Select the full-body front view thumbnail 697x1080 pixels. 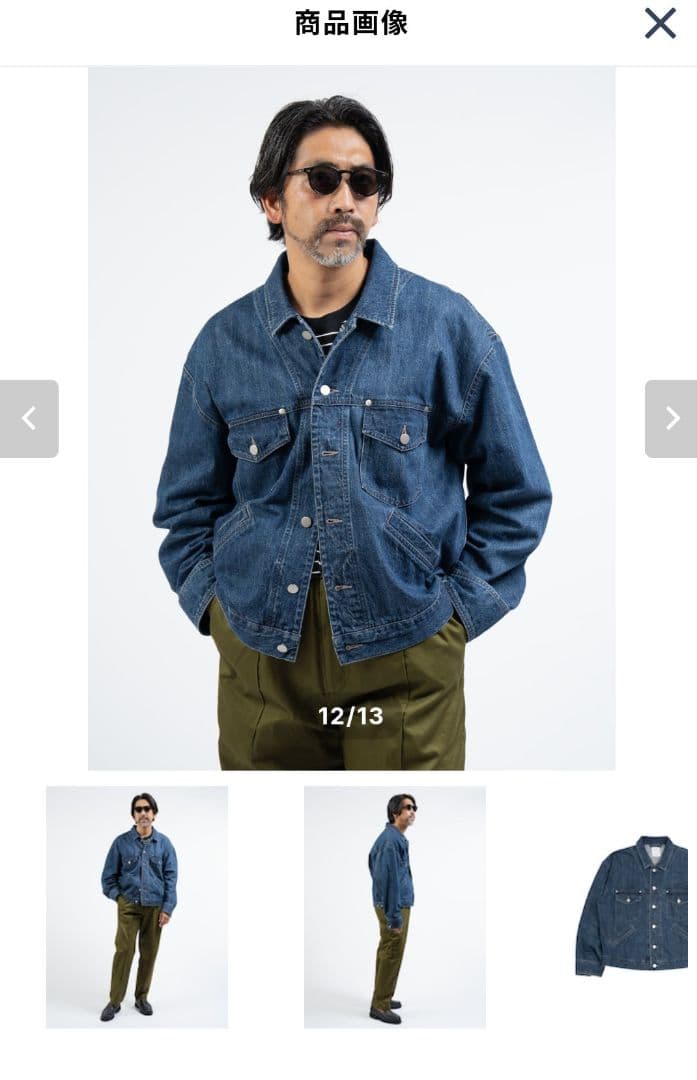coord(137,907)
